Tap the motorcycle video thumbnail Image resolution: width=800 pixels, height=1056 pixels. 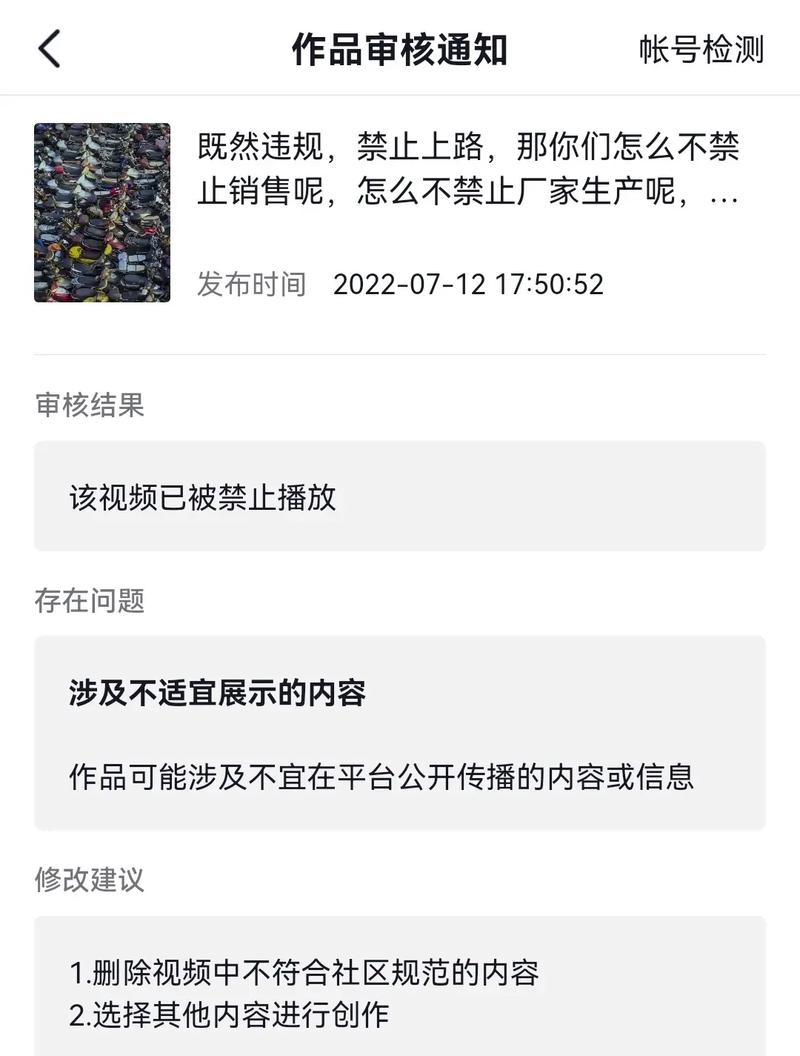click(100, 207)
